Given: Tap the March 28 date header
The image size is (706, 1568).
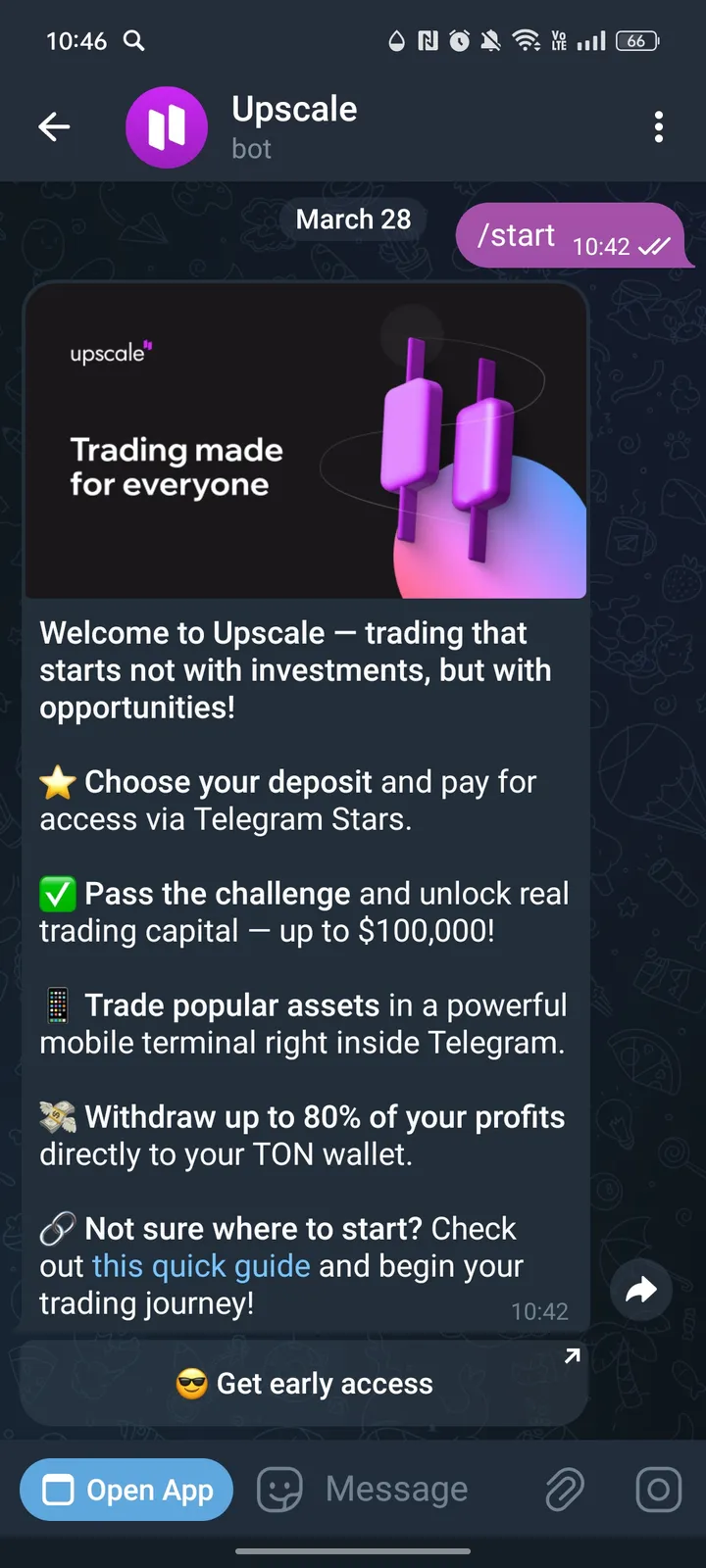Looking at the screenshot, I should click(353, 219).
